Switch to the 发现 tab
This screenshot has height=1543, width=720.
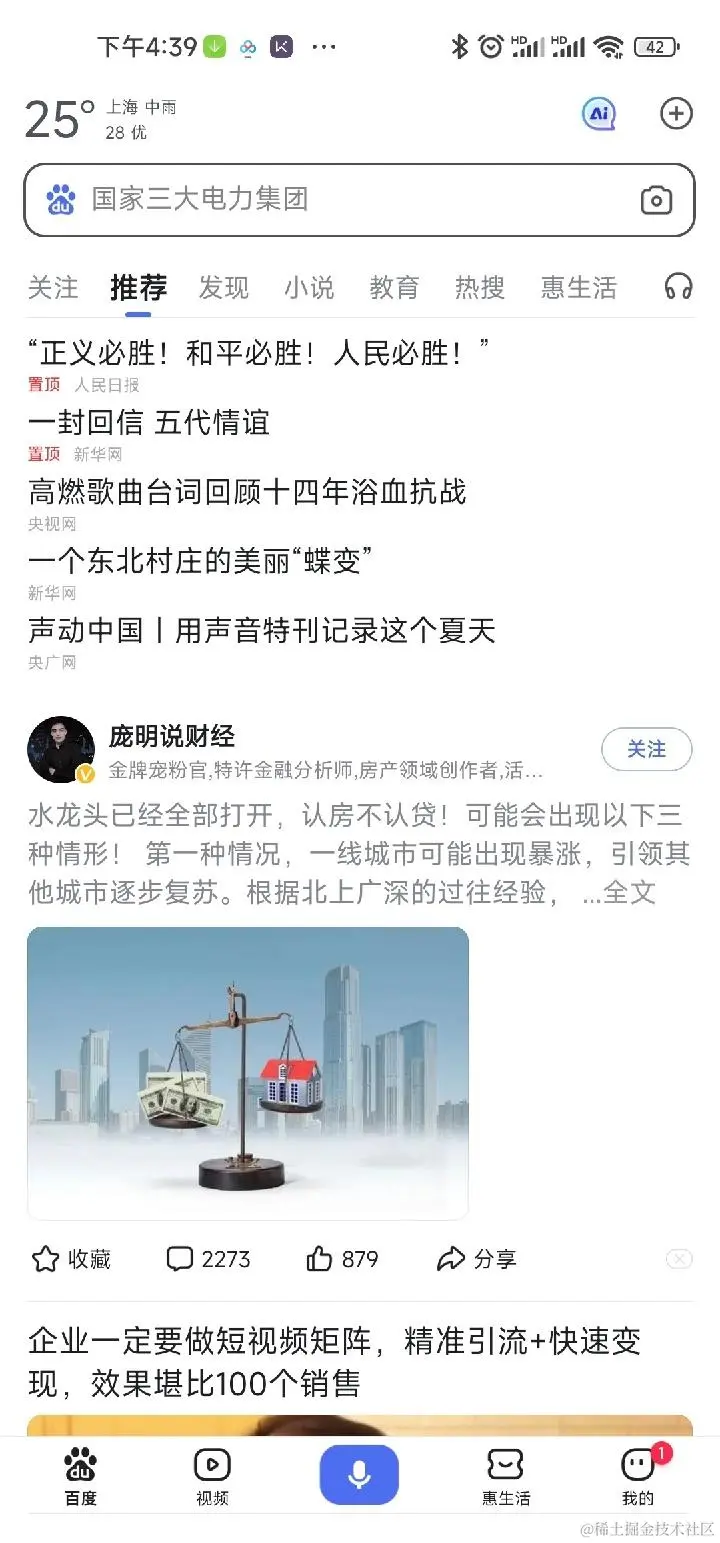223,288
